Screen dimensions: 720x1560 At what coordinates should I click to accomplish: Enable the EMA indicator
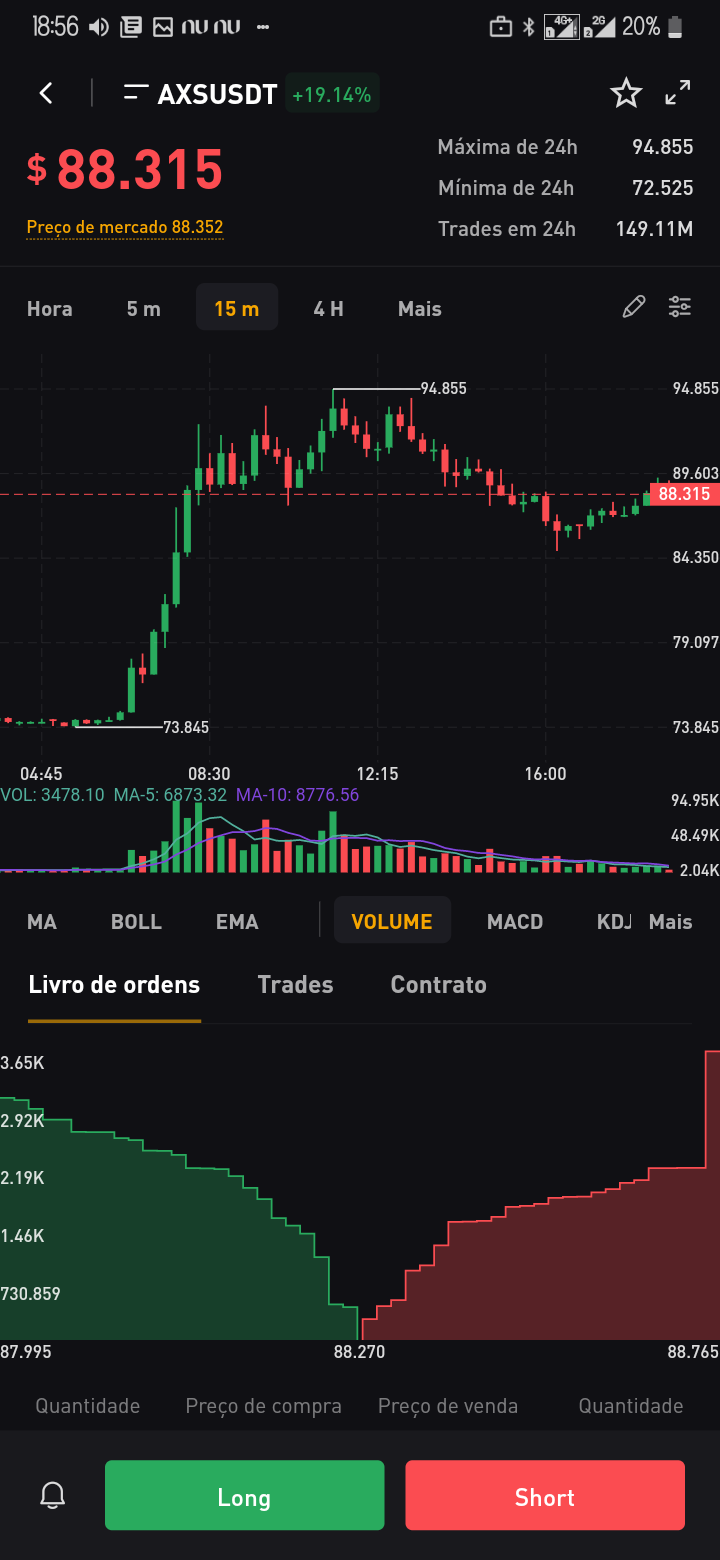237,922
